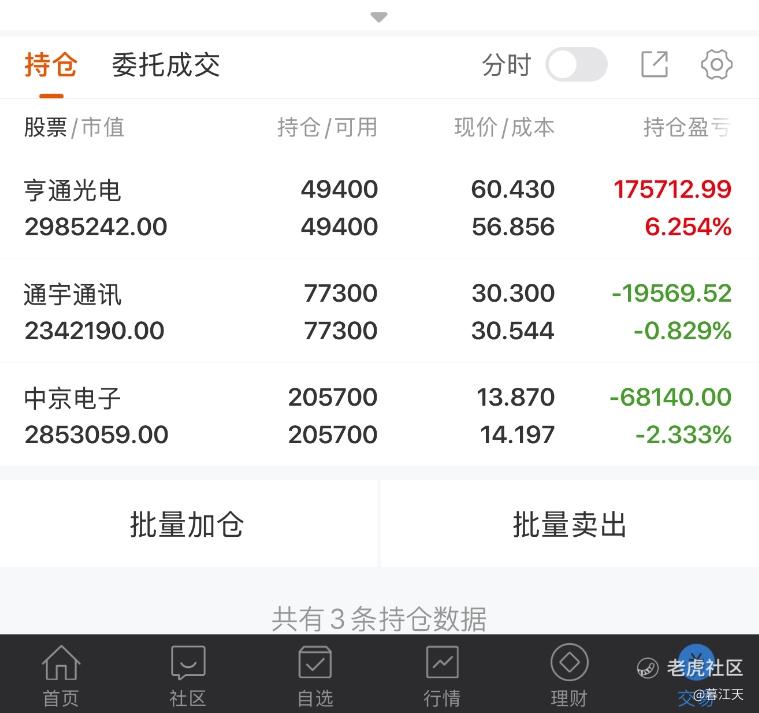This screenshot has width=759, height=713.
Task: Open the 通宇通讯 holding row
Action: 380,312
